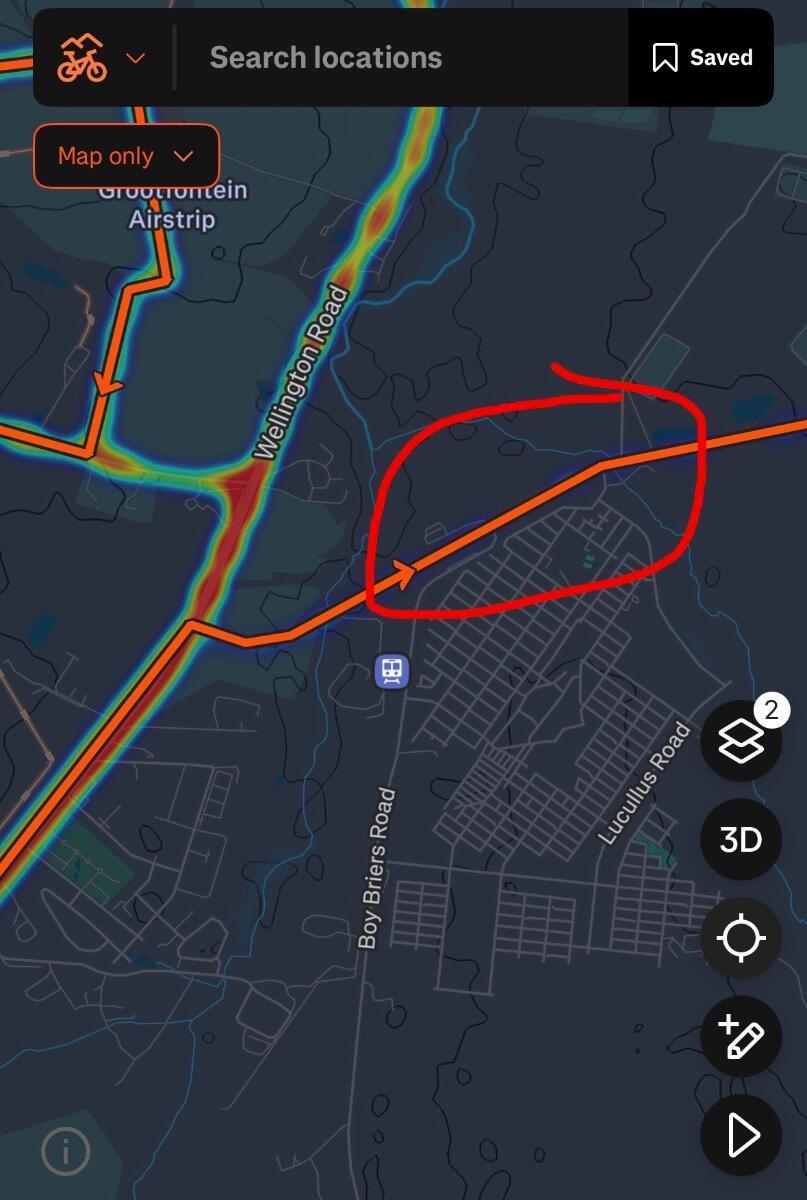This screenshot has width=807, height=1200.
Task: Expand the Map only dropdown
Action: (x=126, y=156)
